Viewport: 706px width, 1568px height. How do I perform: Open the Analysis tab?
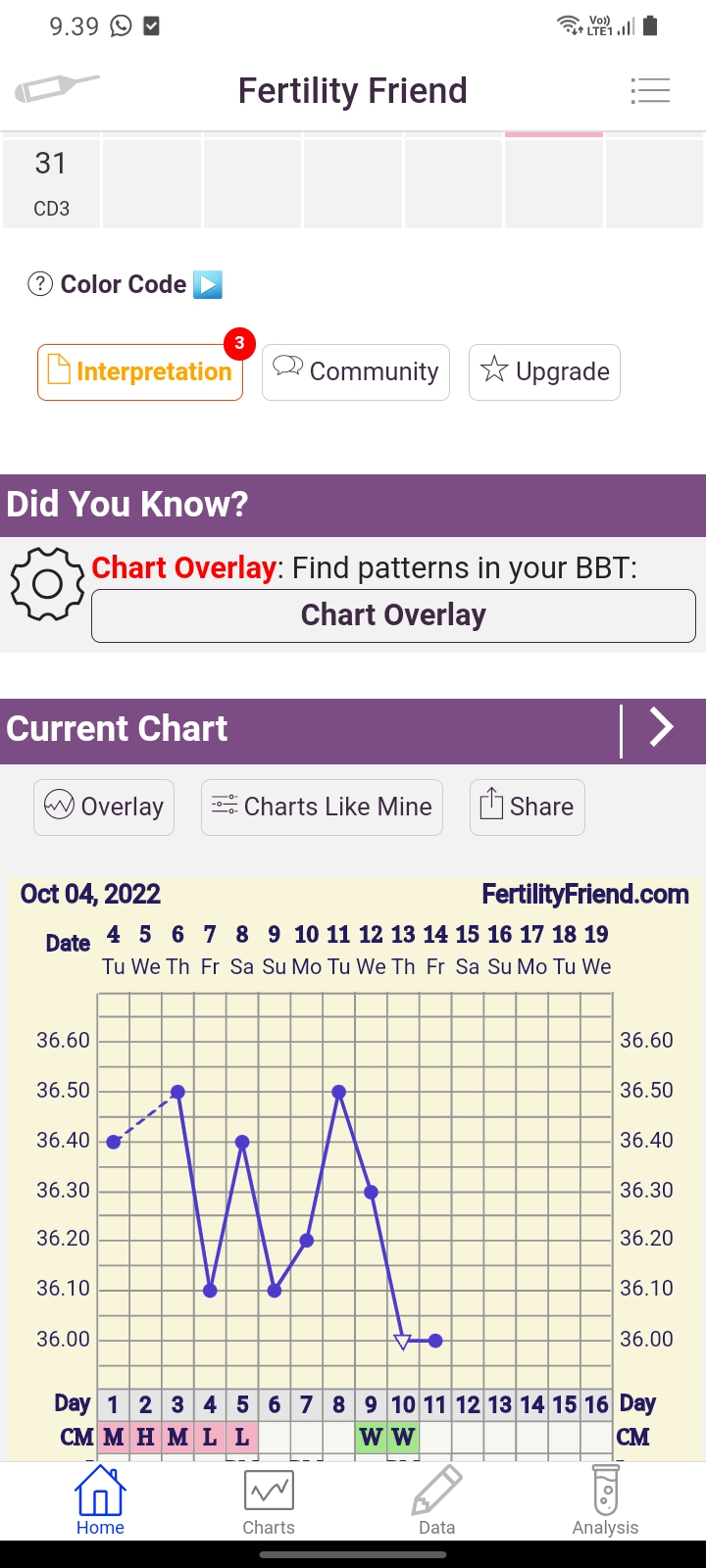pyautogui.click(x=605, y=1500)
